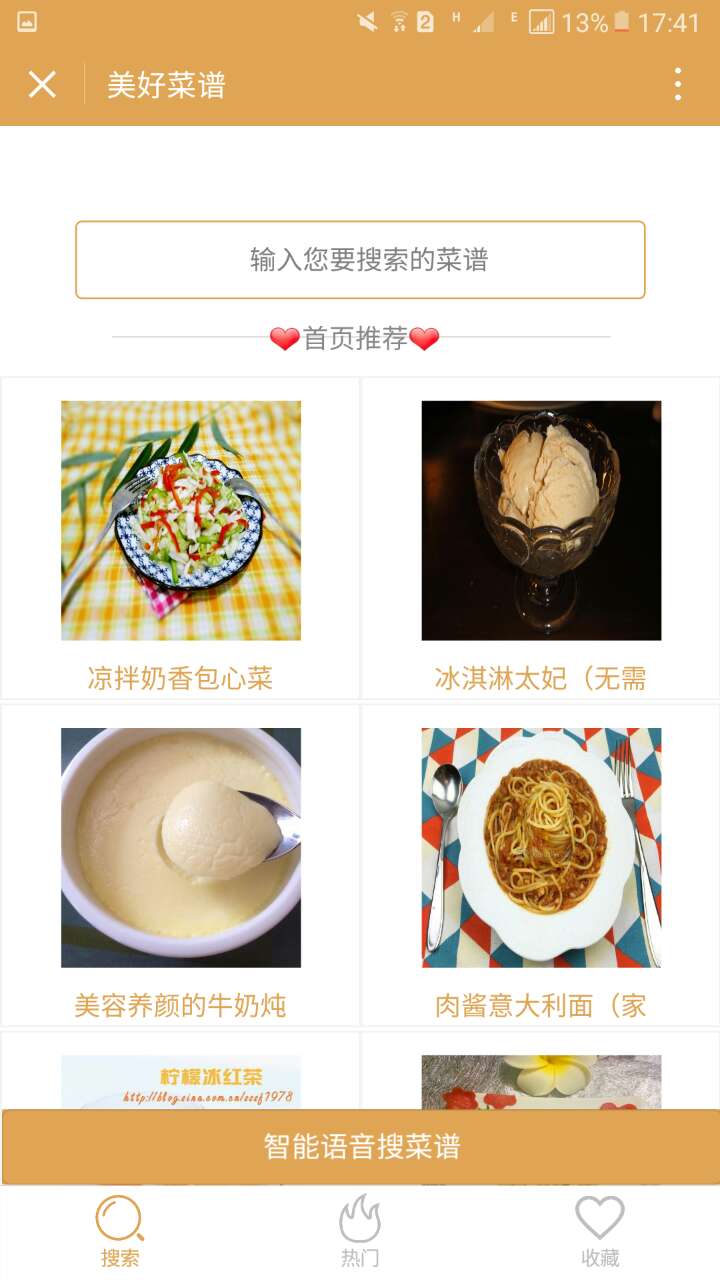
Task: Select the 搜索 tab
Action: point(120,1232)
